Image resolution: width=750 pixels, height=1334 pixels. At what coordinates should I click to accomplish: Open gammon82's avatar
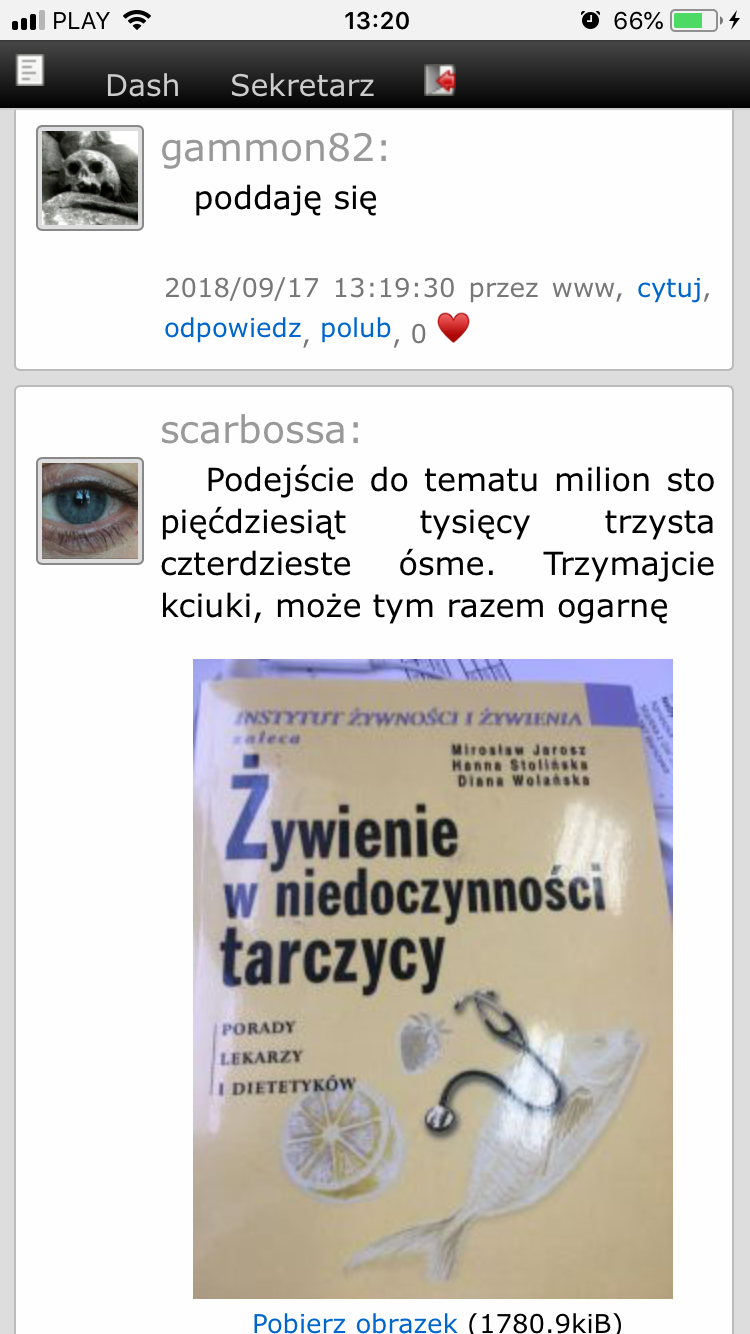click(x=90, y=178)
